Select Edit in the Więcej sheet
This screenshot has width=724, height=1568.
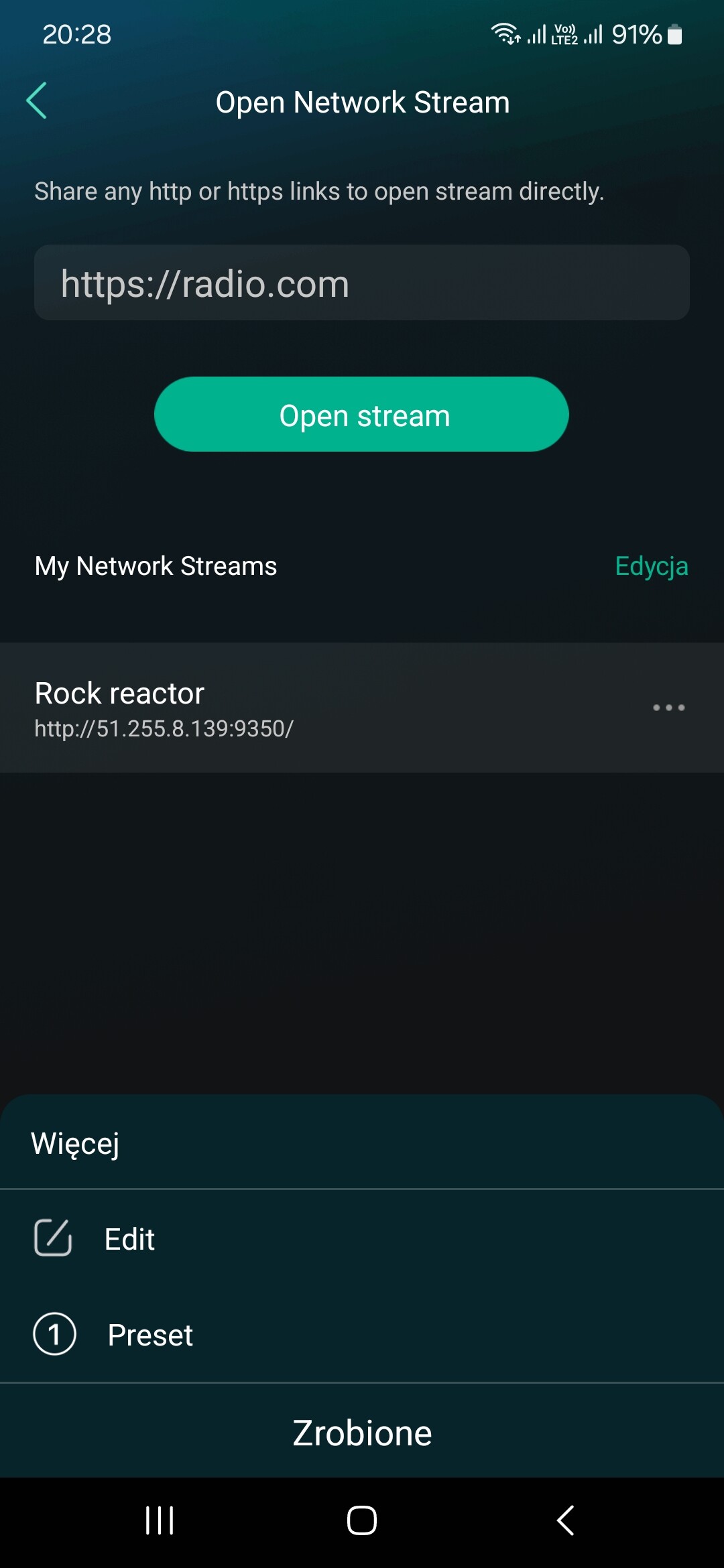[362, 1238]
